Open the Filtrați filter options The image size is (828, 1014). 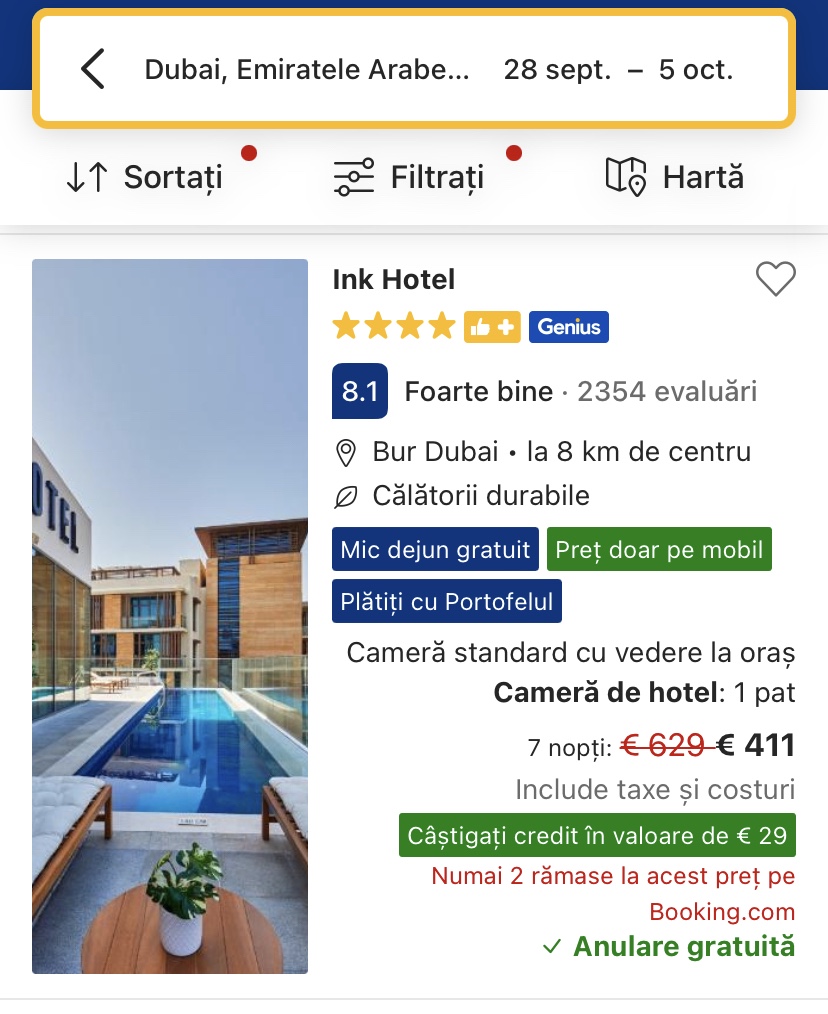pos(409,177)
